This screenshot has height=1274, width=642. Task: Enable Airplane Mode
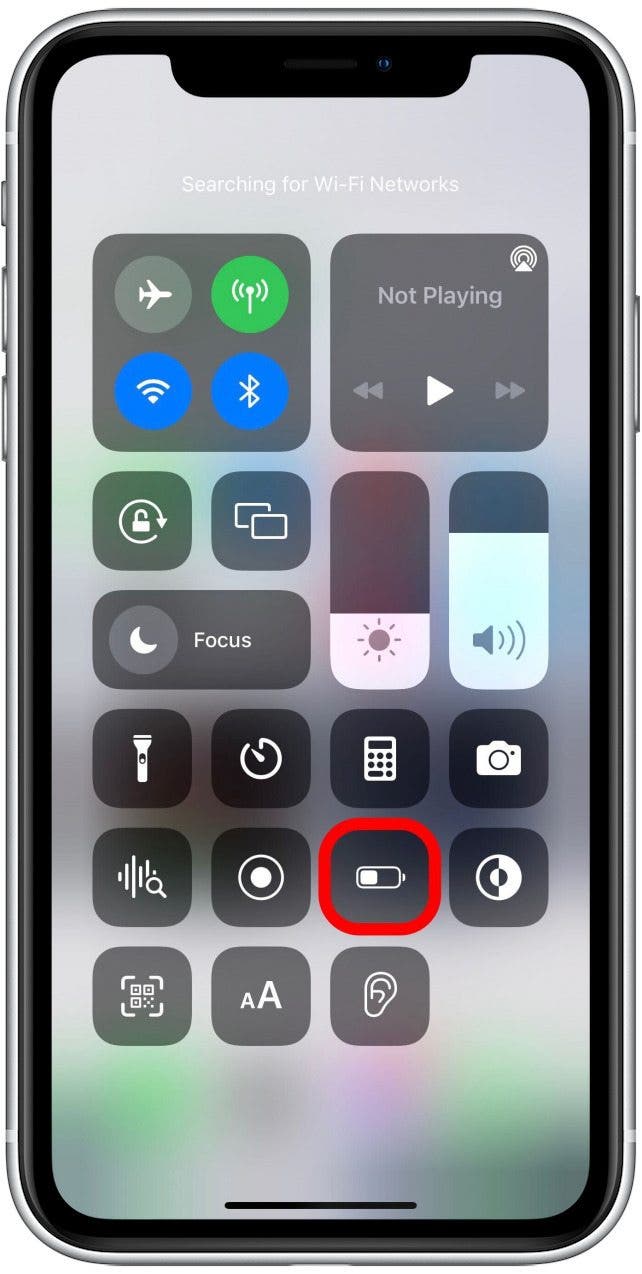click(153, 295)
